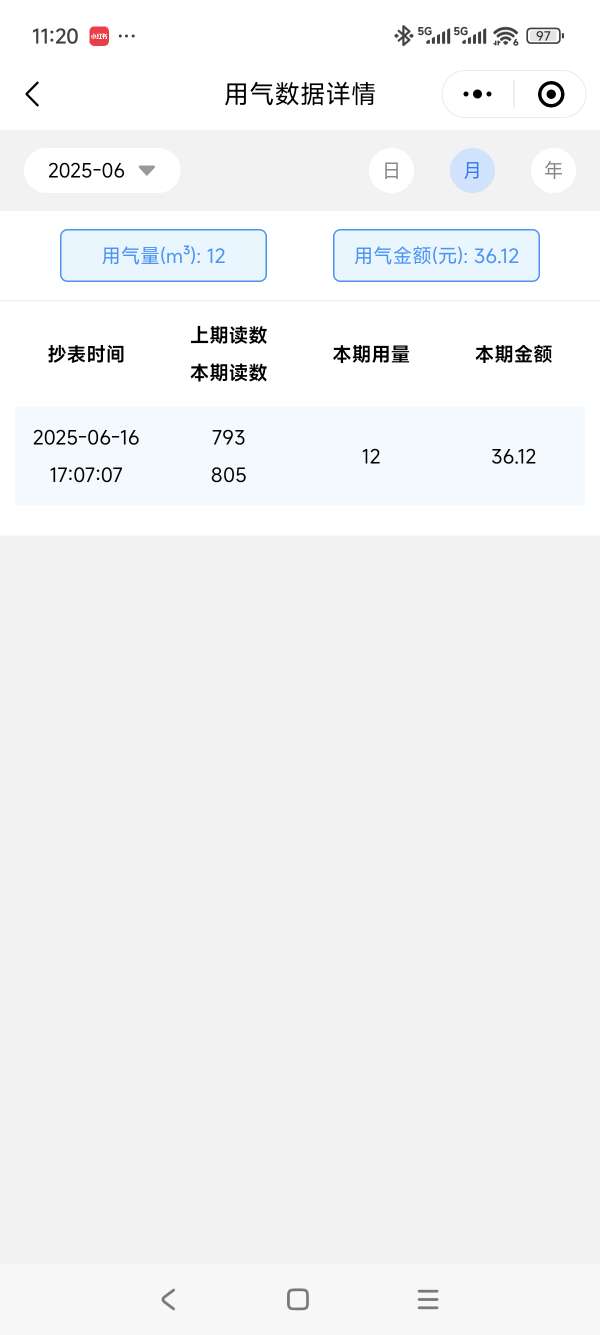The width and height of the screenshot is (600, 1335).
Task: Switch to the 年 yearly view
Action: point(553,171)
